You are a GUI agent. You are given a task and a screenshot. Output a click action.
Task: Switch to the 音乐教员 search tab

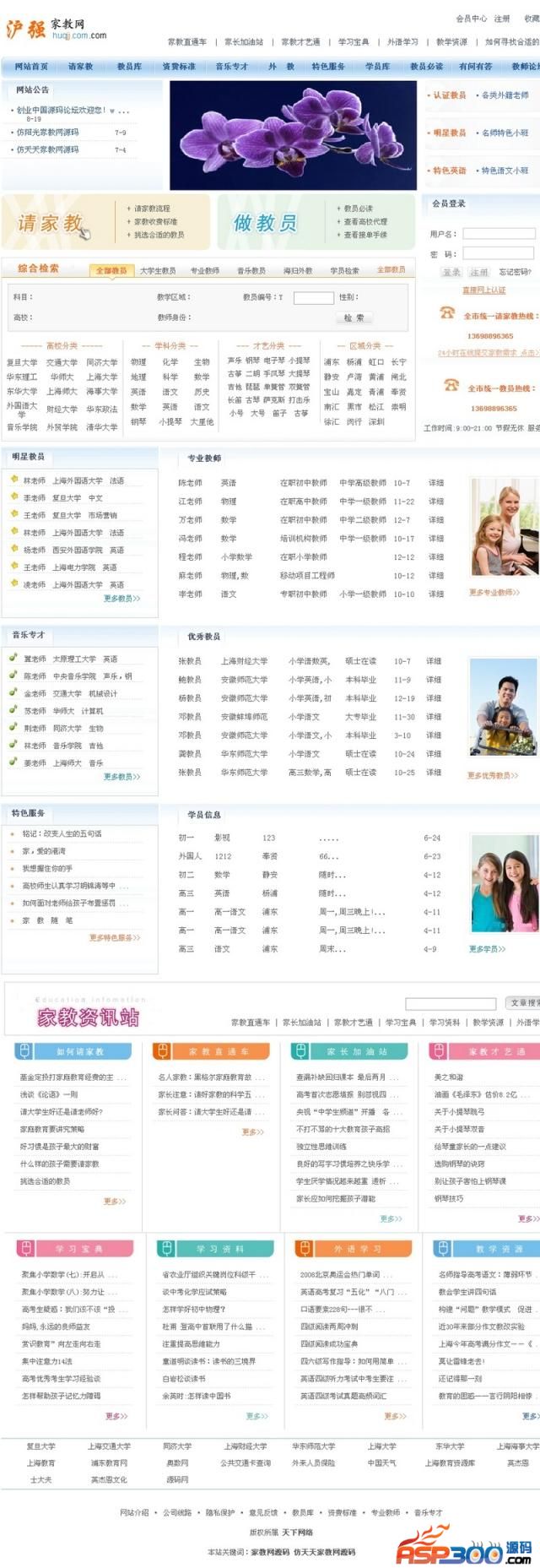pyautogui.click(x=251, y=270)
